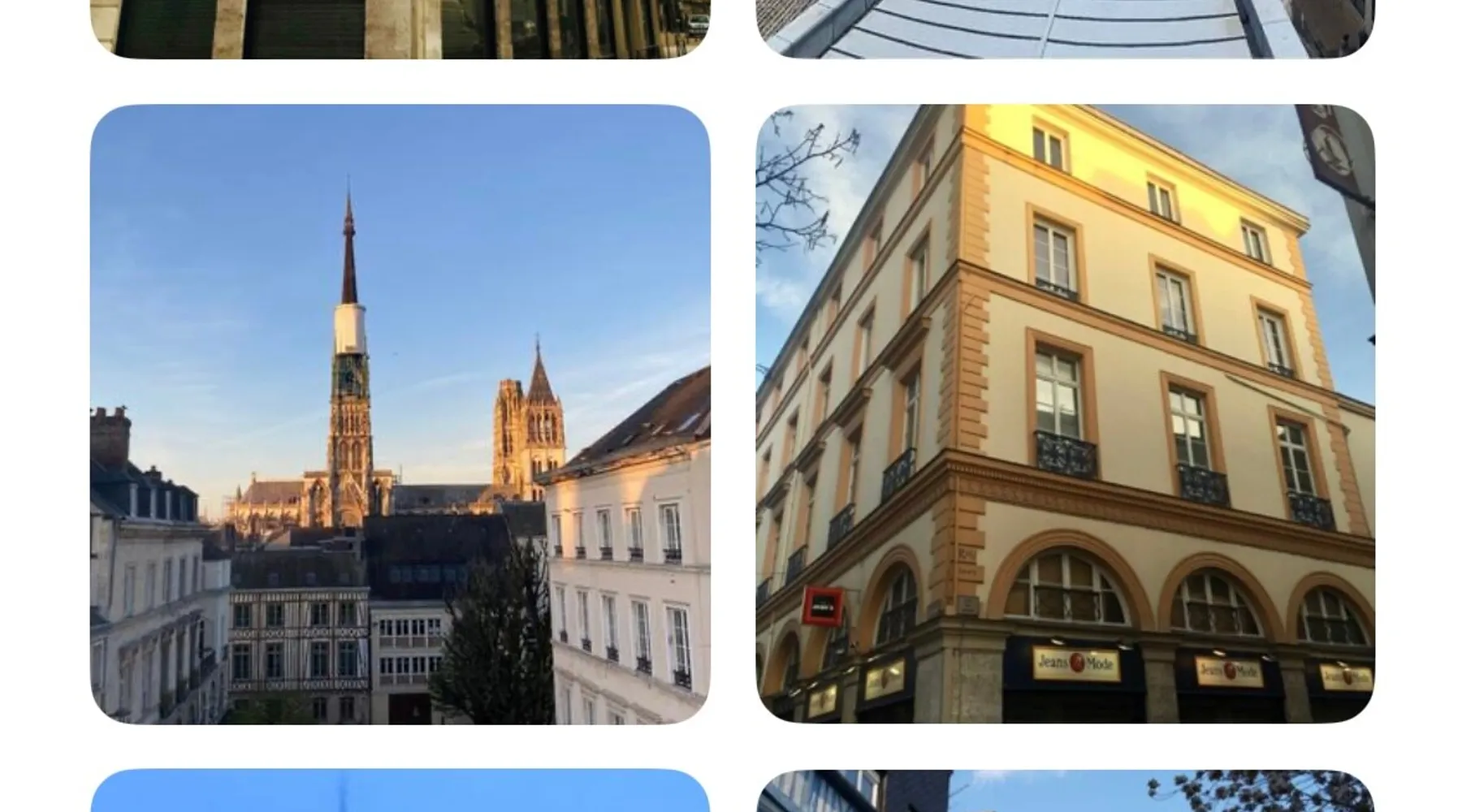
Task: Open the cathedral spire photo
Action: [x=400, y=413]
